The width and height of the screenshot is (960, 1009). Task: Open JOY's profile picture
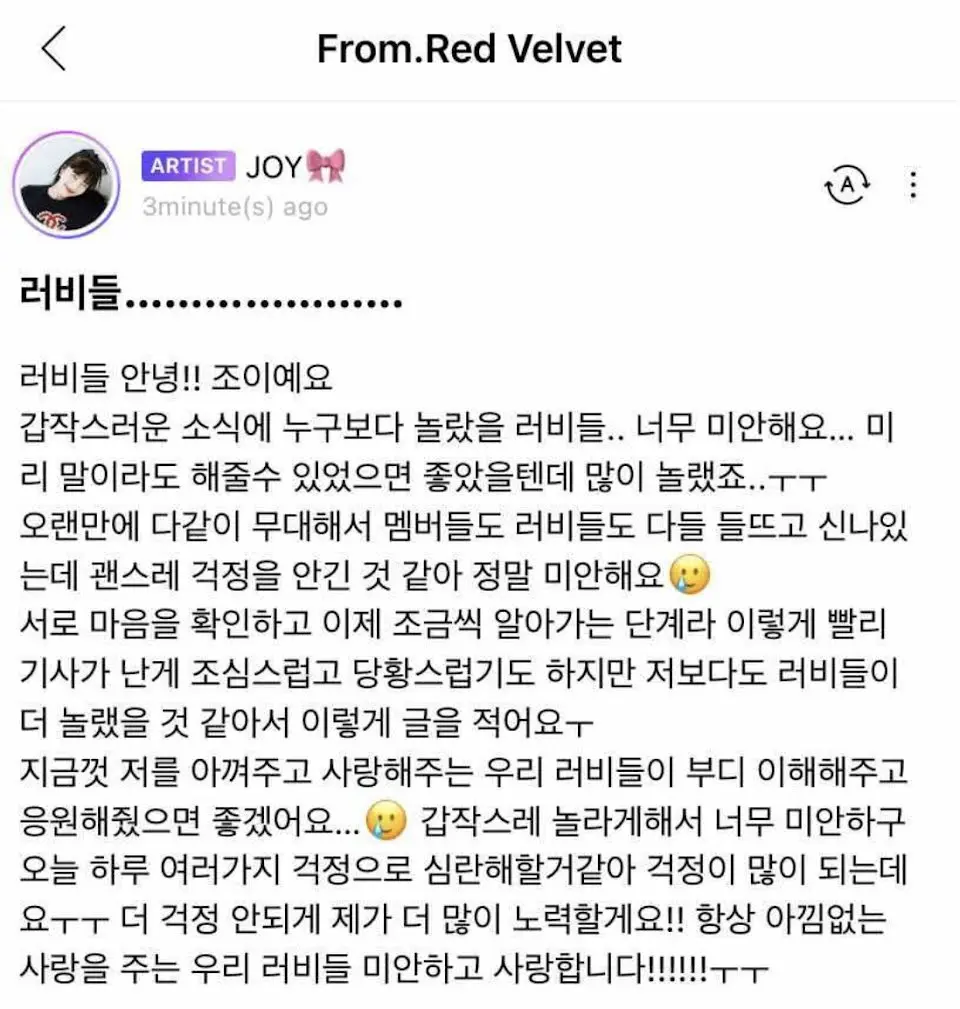tap(66, 185)
